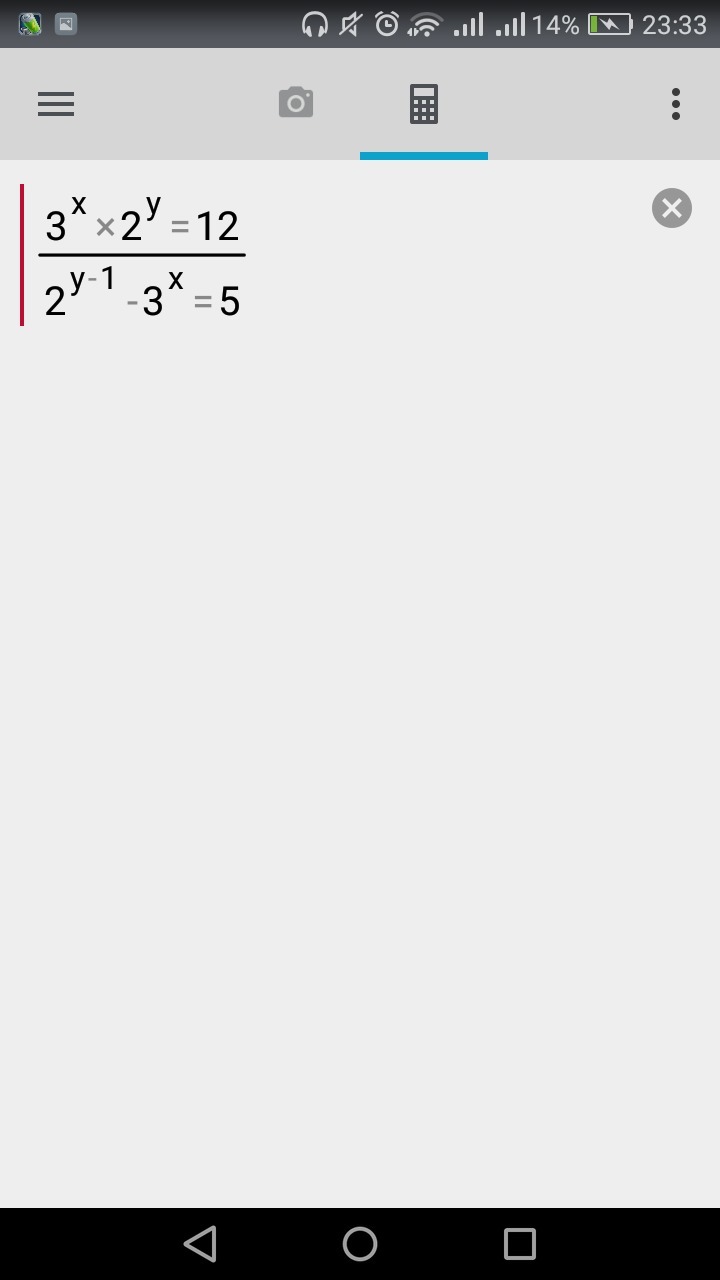Tap the equation system to edit it
The height and width of the screenshot is (1280, 720).
coord(142,255)
